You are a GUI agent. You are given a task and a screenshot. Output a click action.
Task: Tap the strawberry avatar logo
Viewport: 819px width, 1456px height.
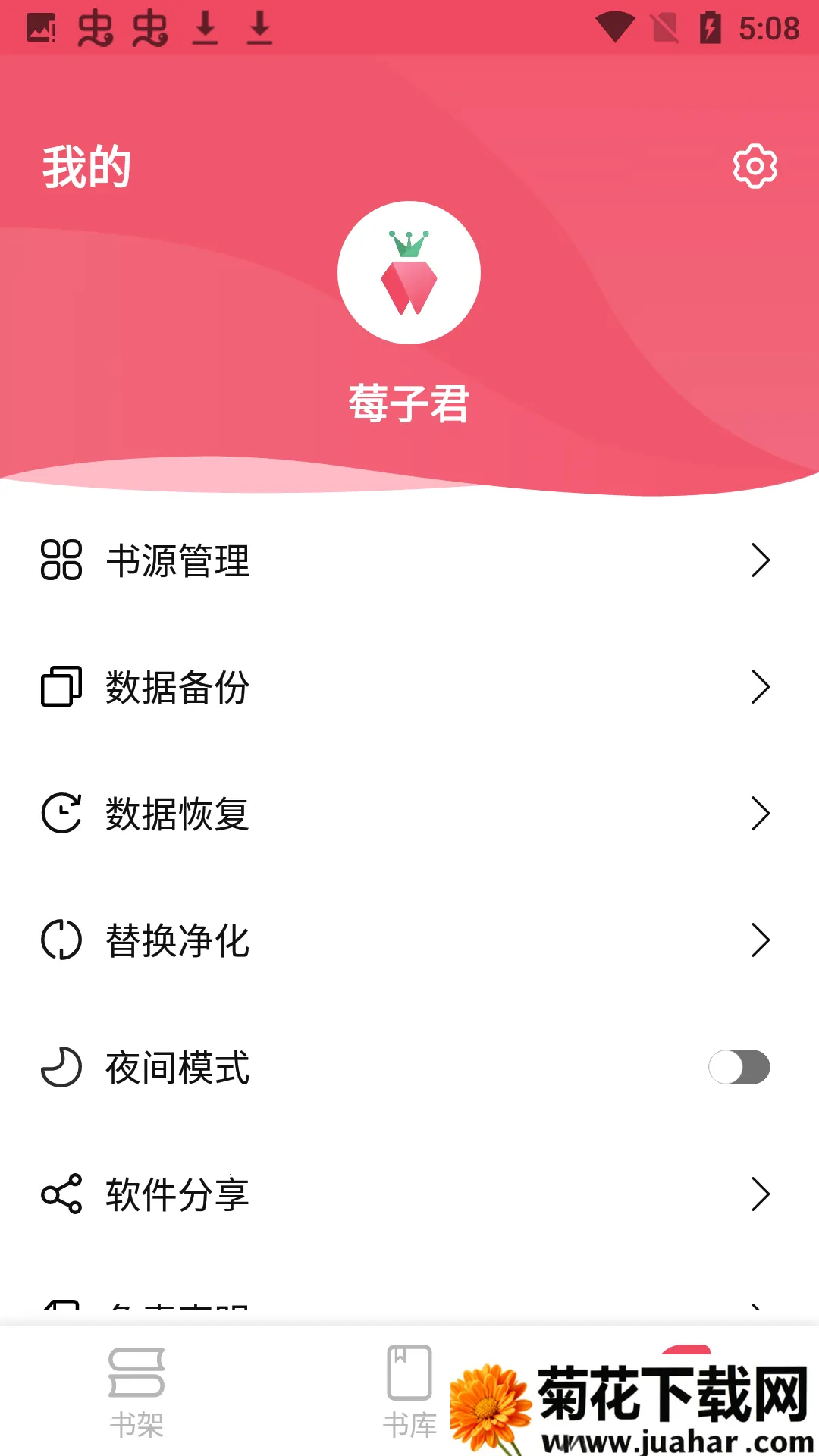tap(409, 273)
